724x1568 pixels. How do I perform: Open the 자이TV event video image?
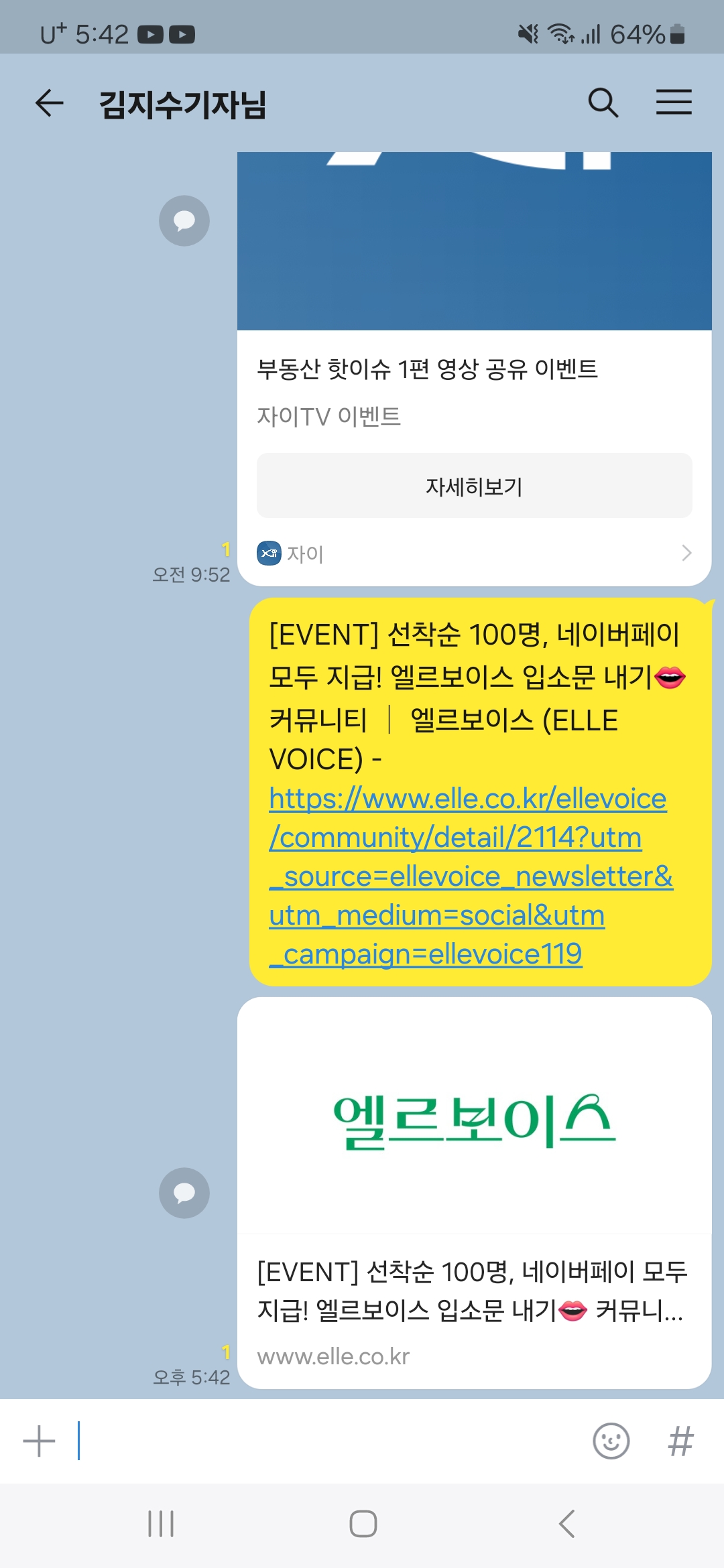[x=474, y=241]
